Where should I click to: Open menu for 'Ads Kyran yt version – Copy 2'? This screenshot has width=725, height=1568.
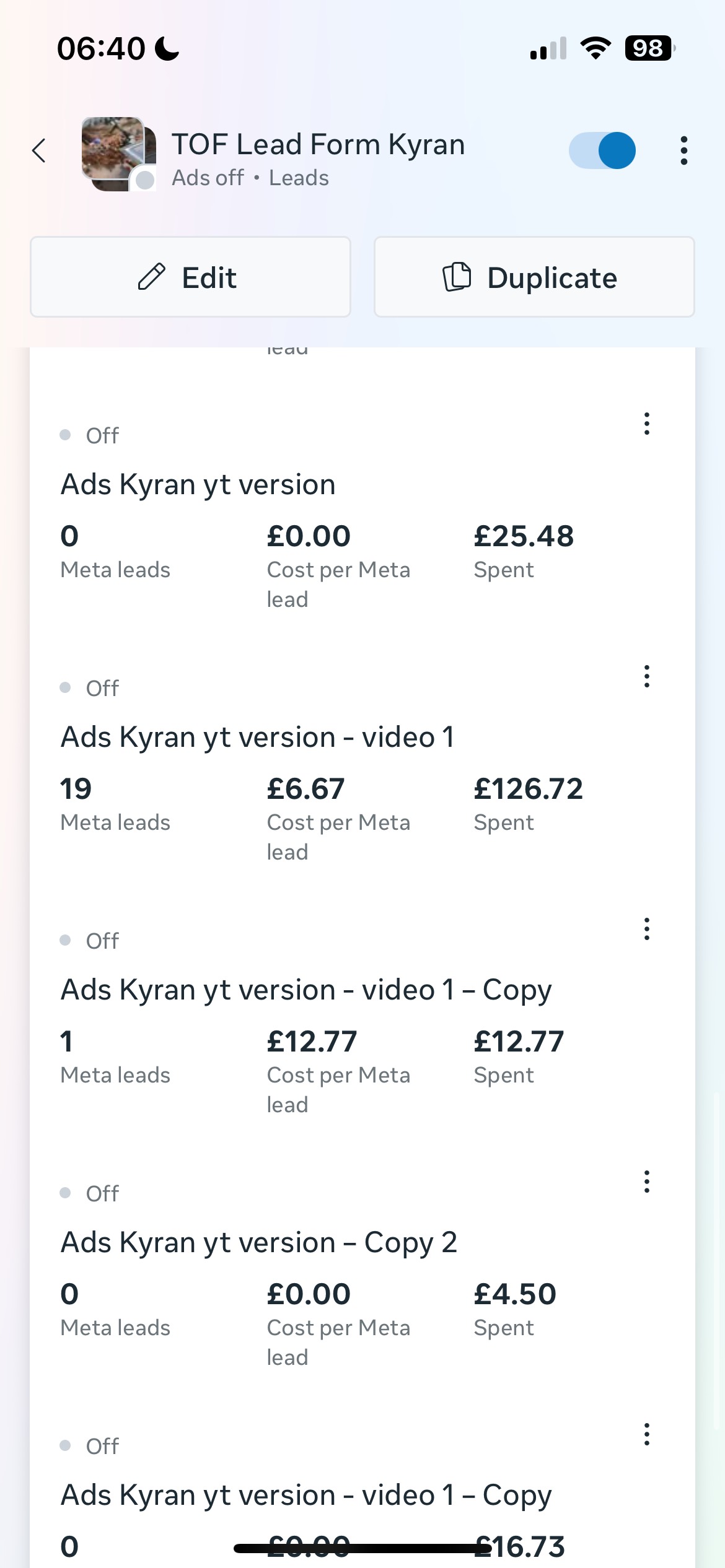click(x=646, y=1182)
